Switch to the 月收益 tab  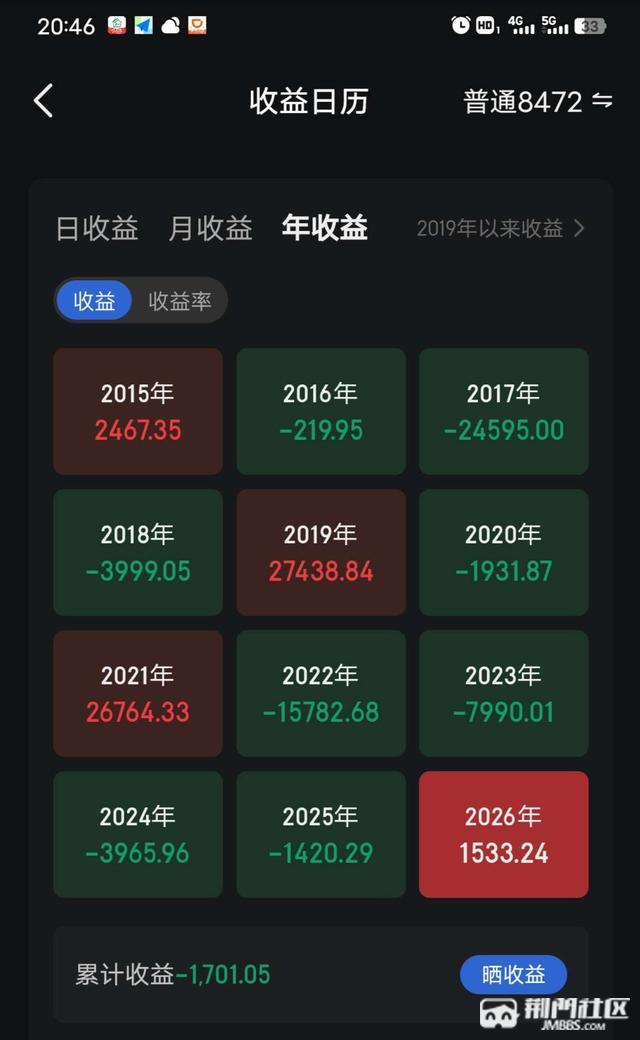210,228
